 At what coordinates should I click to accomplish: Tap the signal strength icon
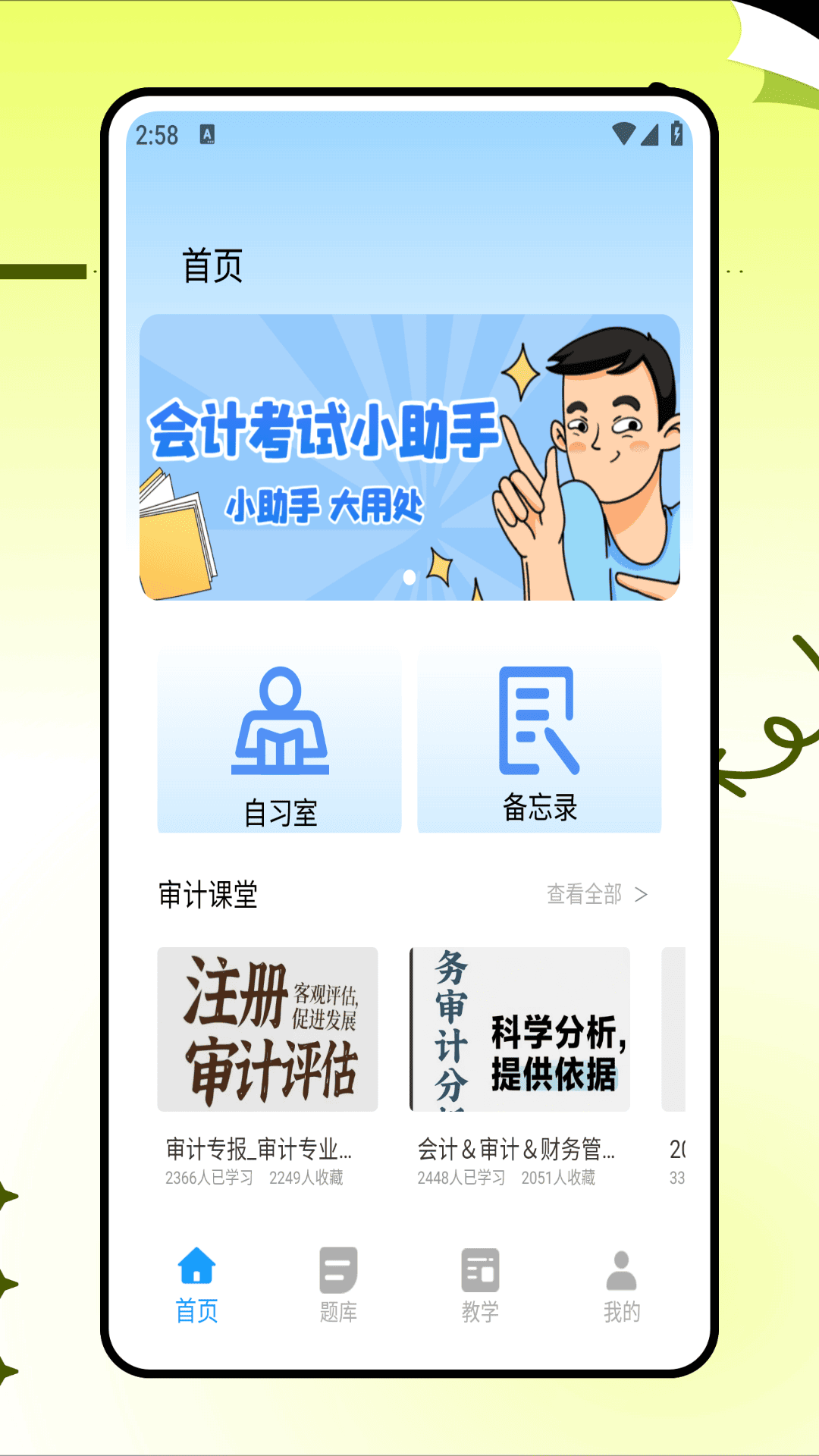[x=650, y=133]
